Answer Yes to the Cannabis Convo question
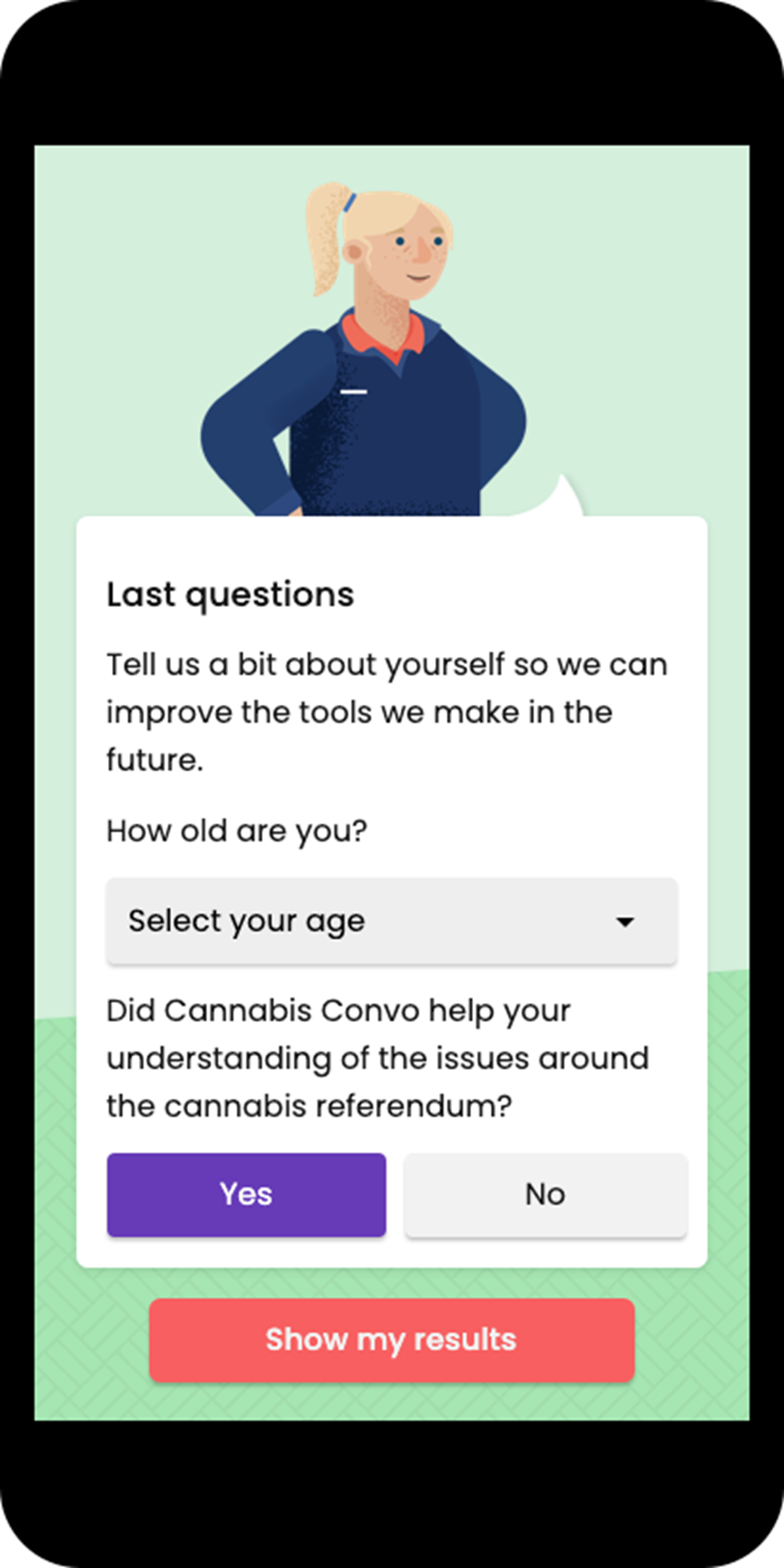Screen dimensions: 784x1568 click(x=246, y=1194)
